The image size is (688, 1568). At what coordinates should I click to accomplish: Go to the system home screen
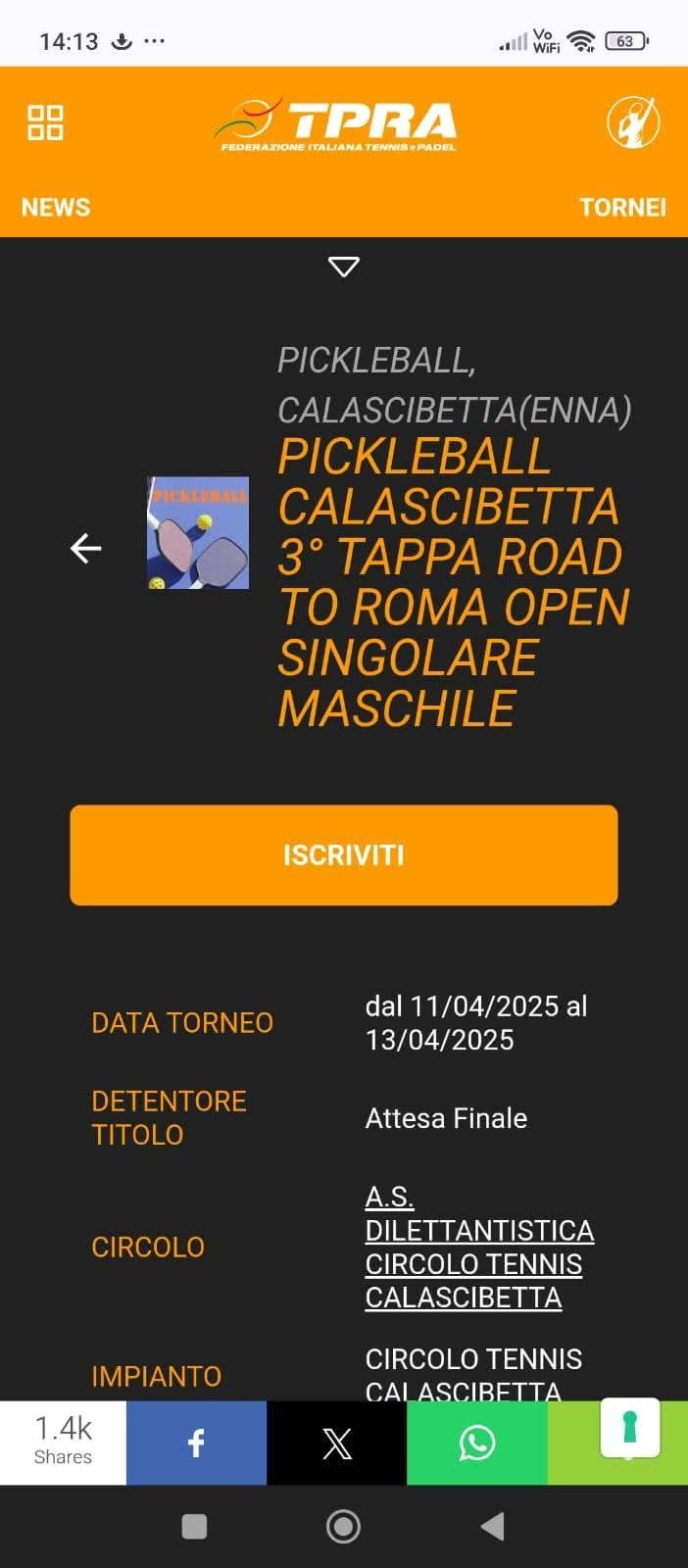(x=343, y=1526)
